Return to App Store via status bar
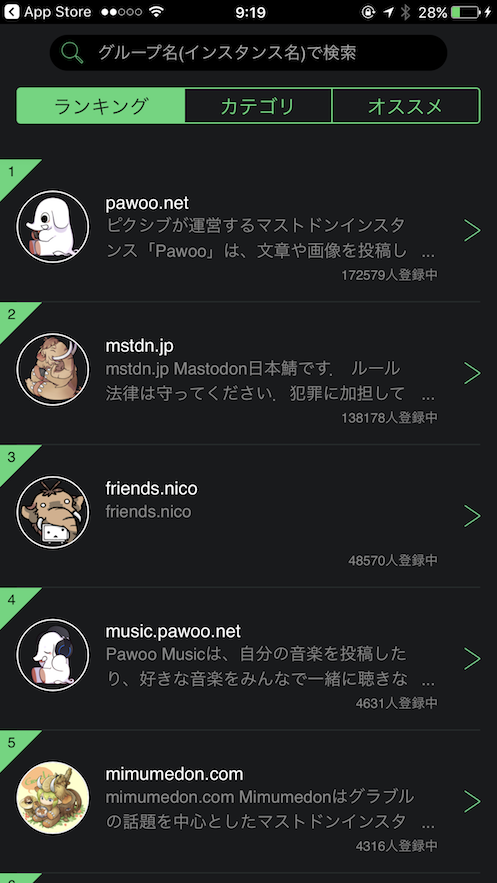Image resolution: width=497 pixels, height=883 pixels. tap(48, 12)
